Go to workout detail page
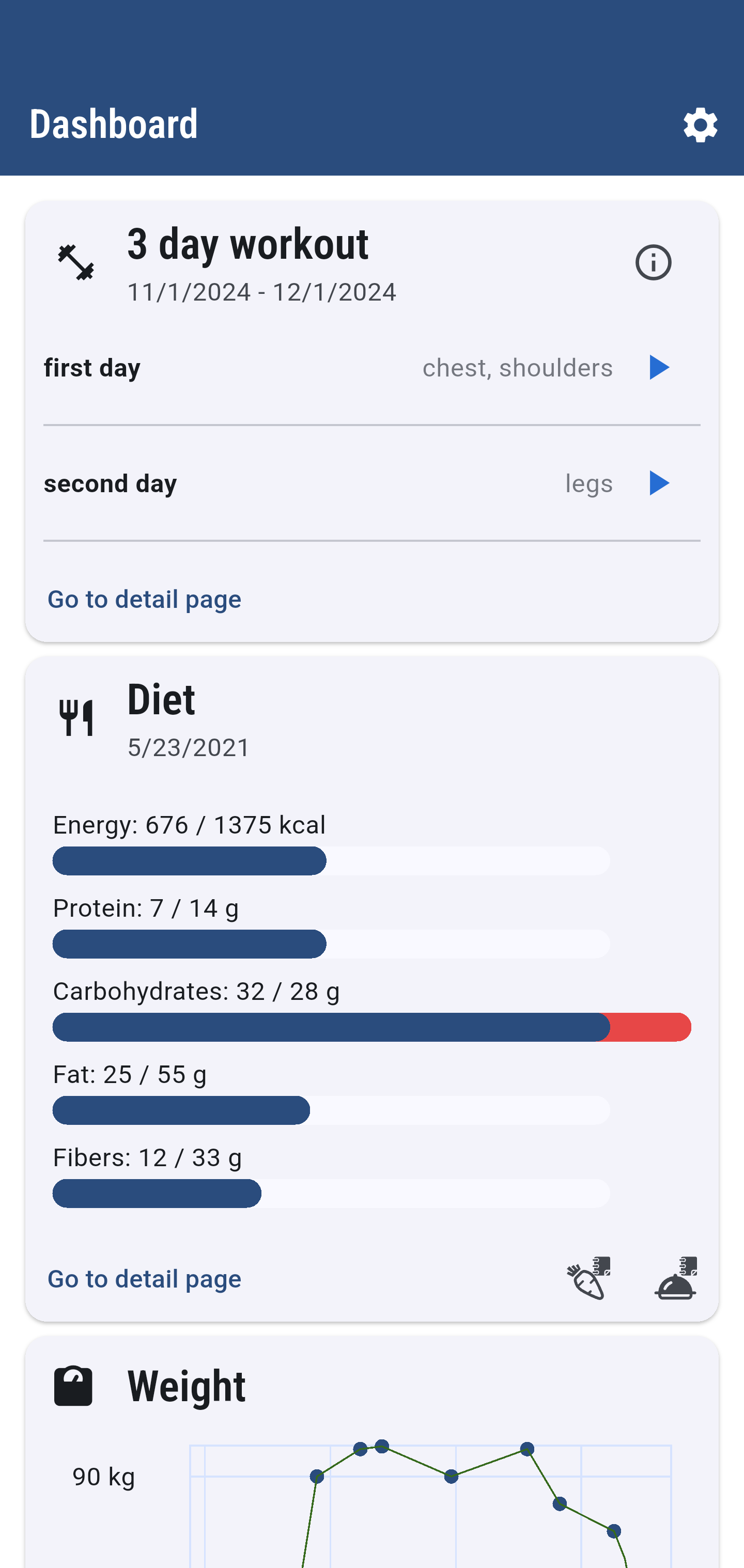The image size is (744, 1568). (144, 600)
